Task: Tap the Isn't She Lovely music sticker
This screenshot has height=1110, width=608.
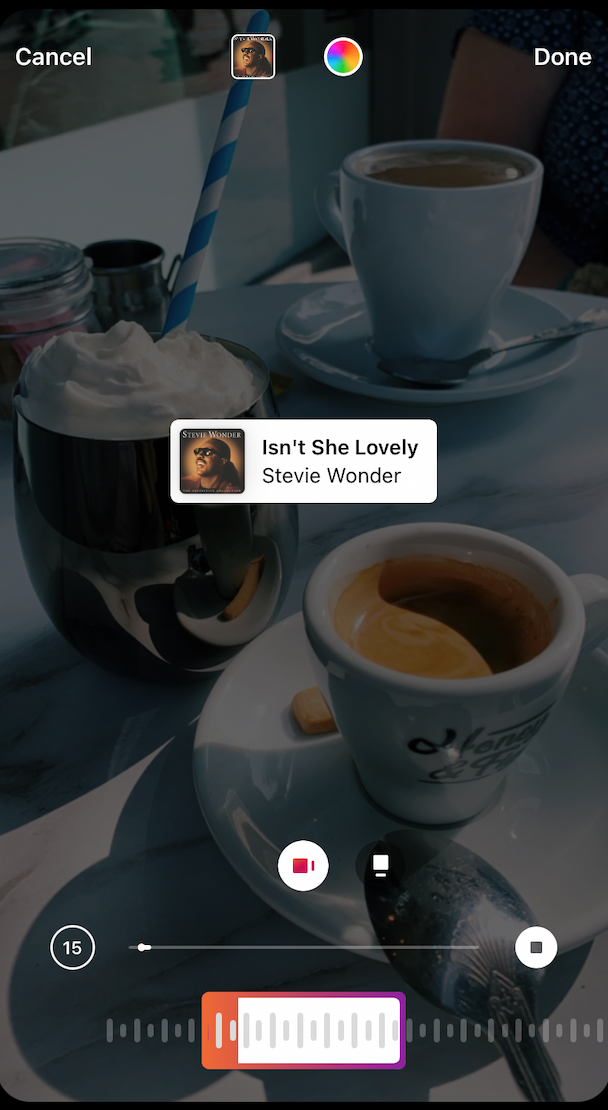Action: point(303,461)
